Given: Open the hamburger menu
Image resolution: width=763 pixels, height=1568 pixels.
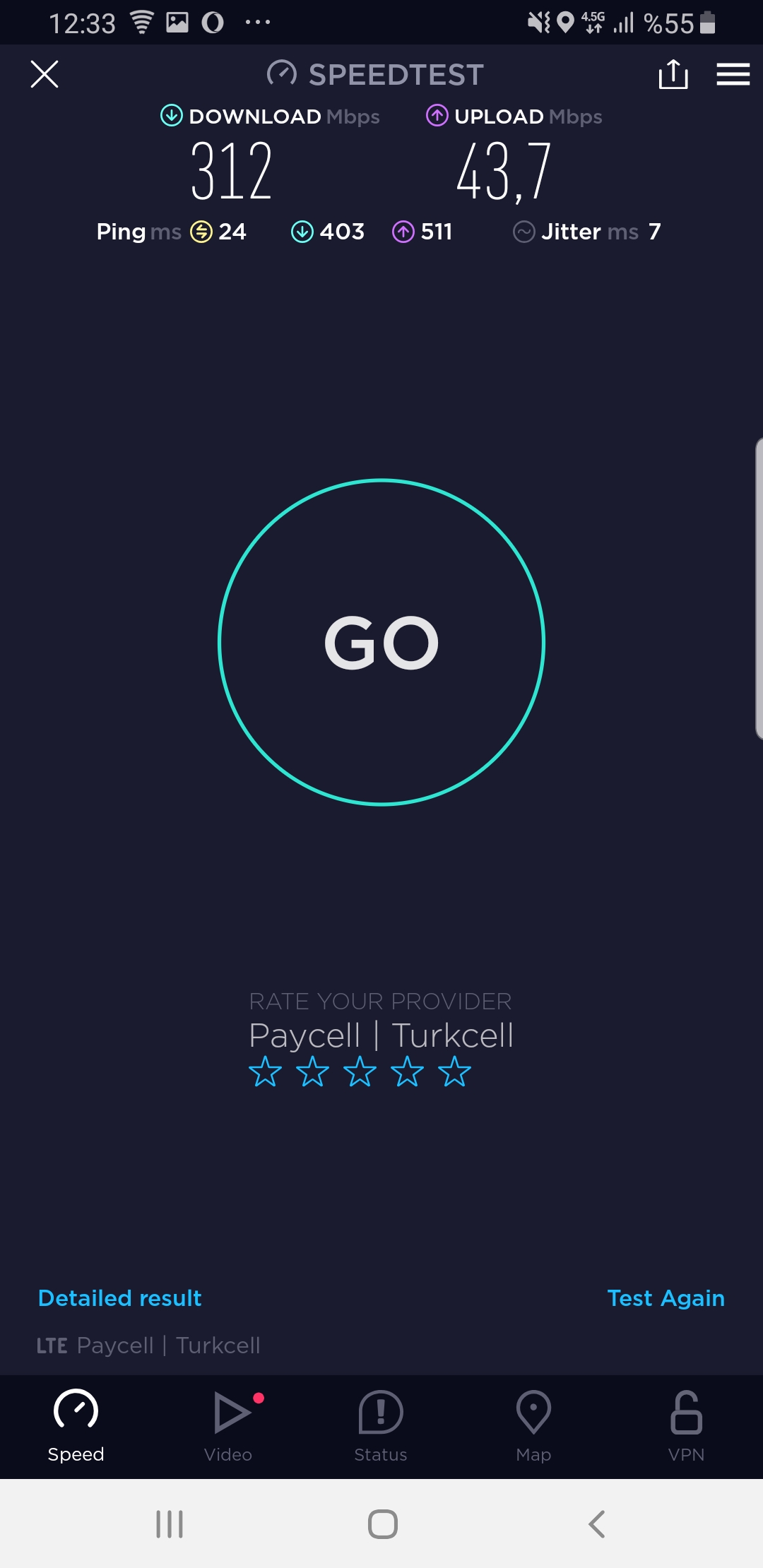Looking at the screenshot, I should 733,74.
